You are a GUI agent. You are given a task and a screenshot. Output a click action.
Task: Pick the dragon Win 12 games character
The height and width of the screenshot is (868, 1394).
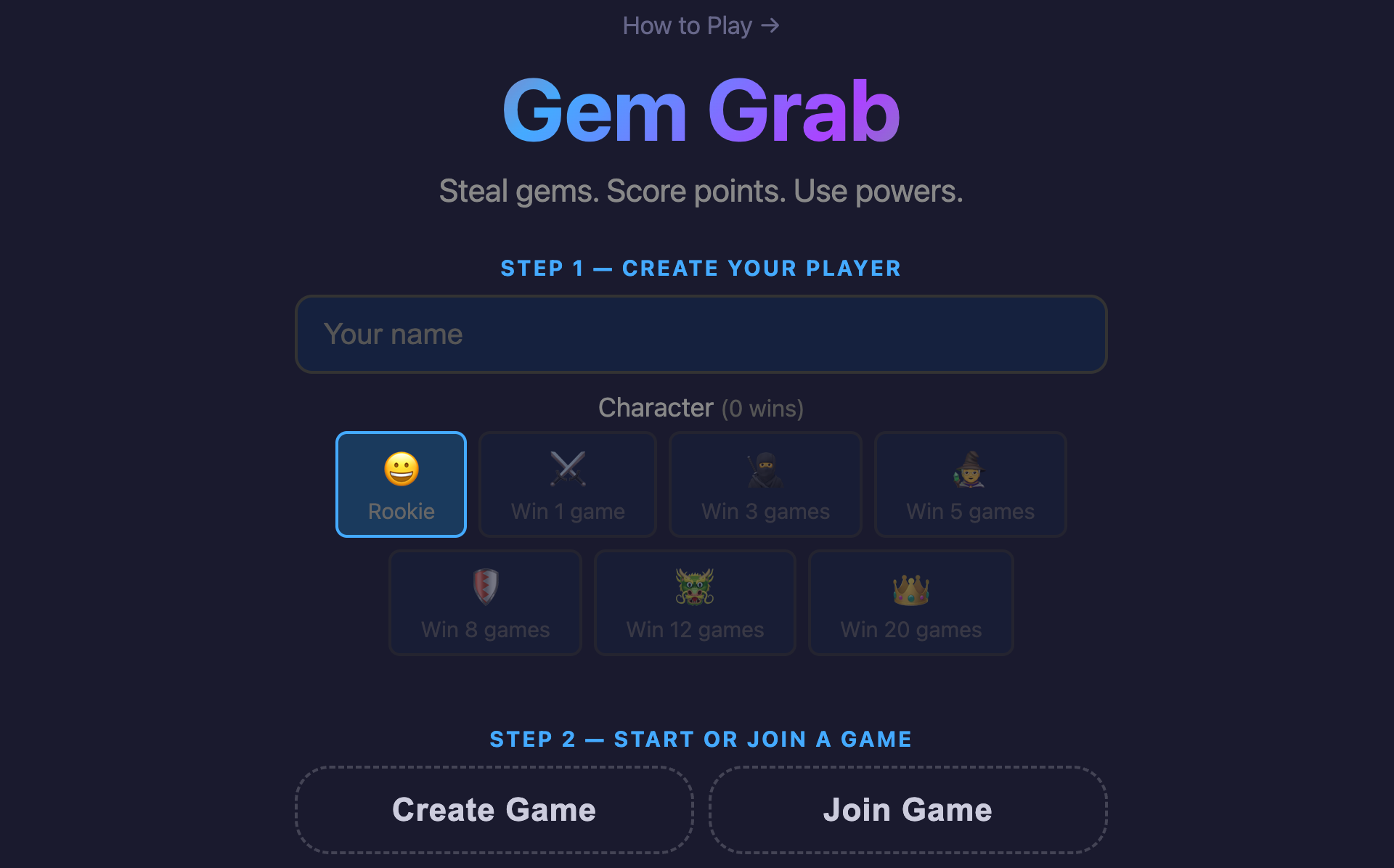695,602
